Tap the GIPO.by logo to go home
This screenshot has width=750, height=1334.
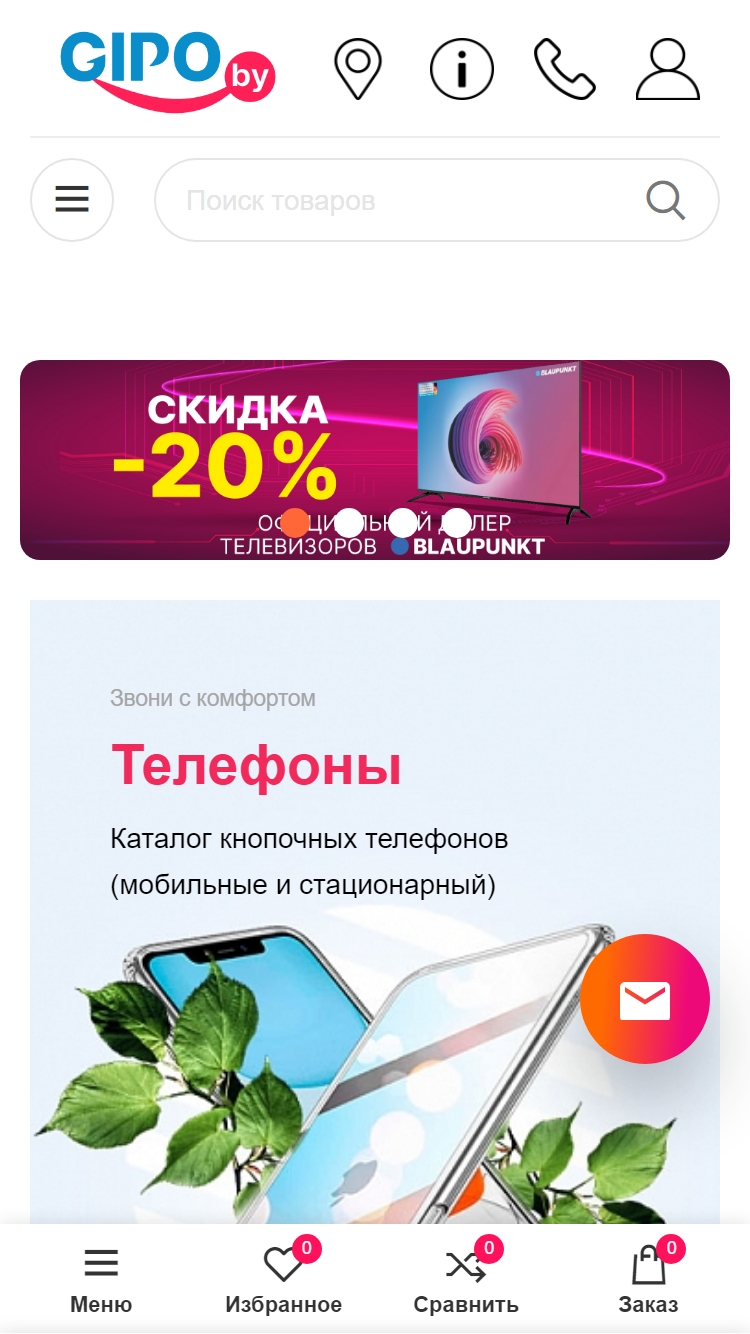[x=168, y=70]
